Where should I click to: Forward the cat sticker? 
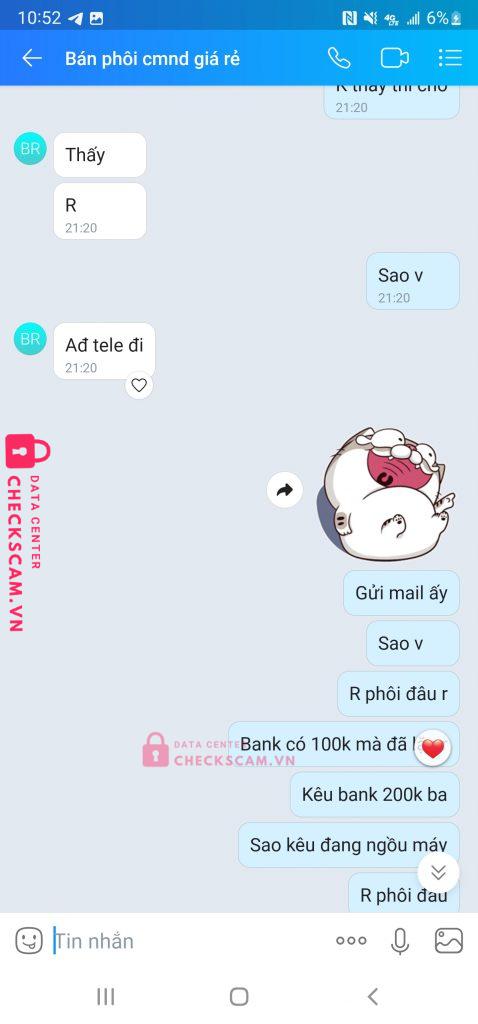click(x=285, y=490)
